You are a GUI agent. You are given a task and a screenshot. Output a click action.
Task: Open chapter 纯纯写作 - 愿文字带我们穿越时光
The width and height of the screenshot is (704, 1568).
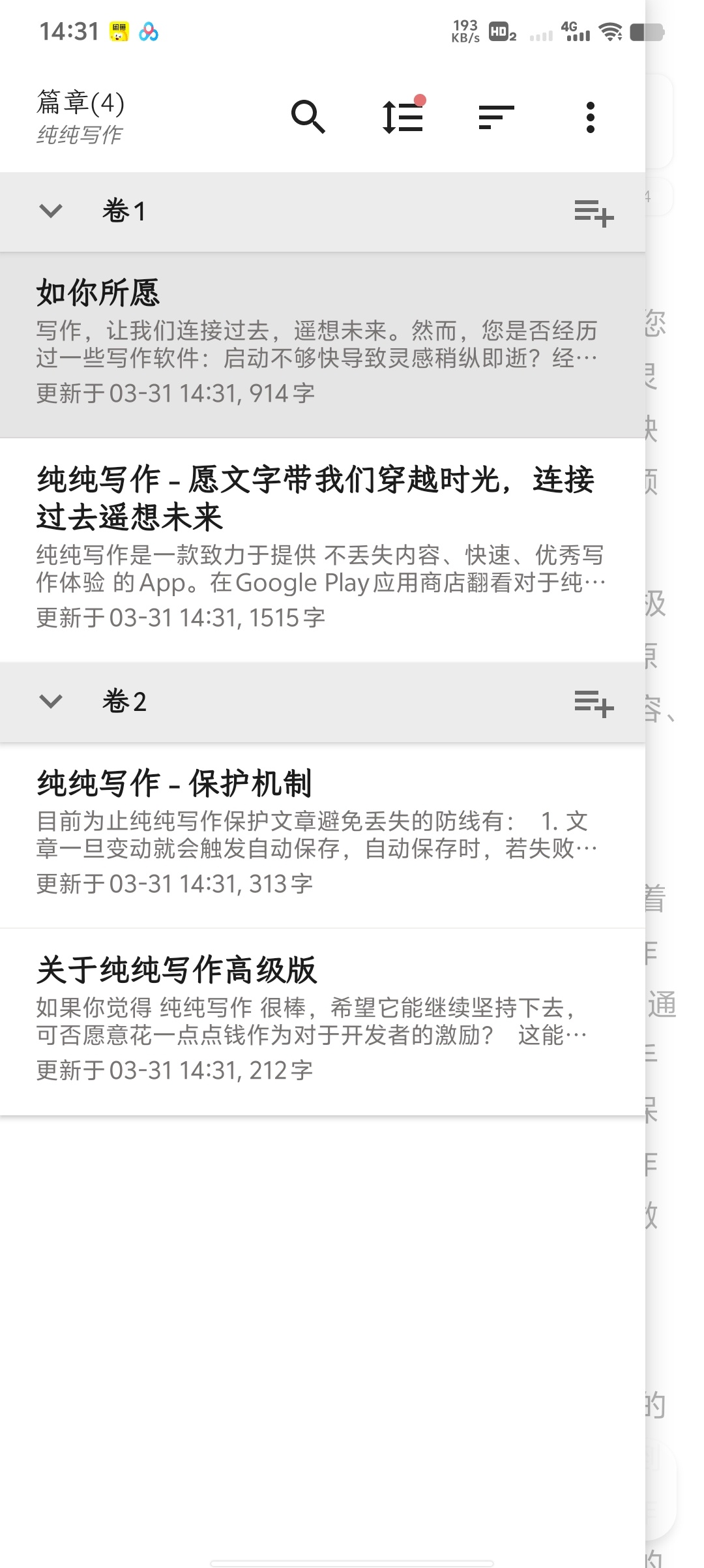click(323, 550)
